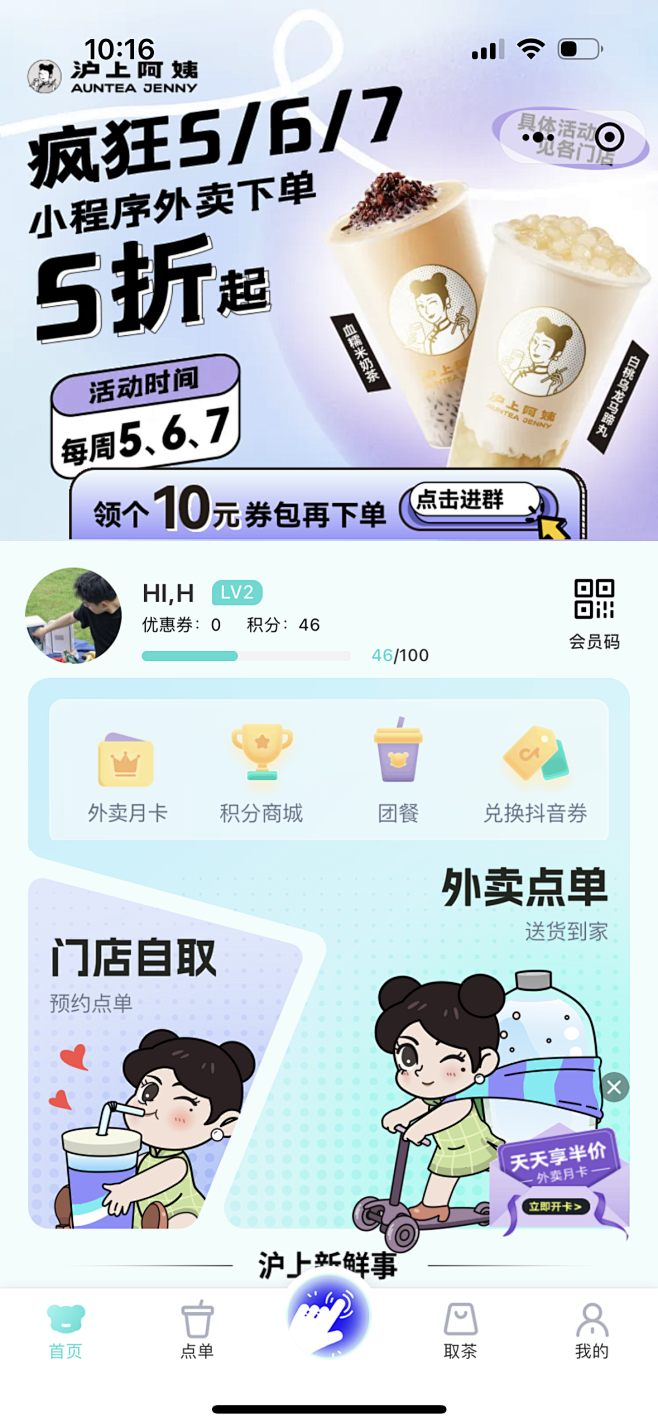Switch to the 首页 home tab
This screenshot has height=1427, width=658.
[x=66, y=1332]
